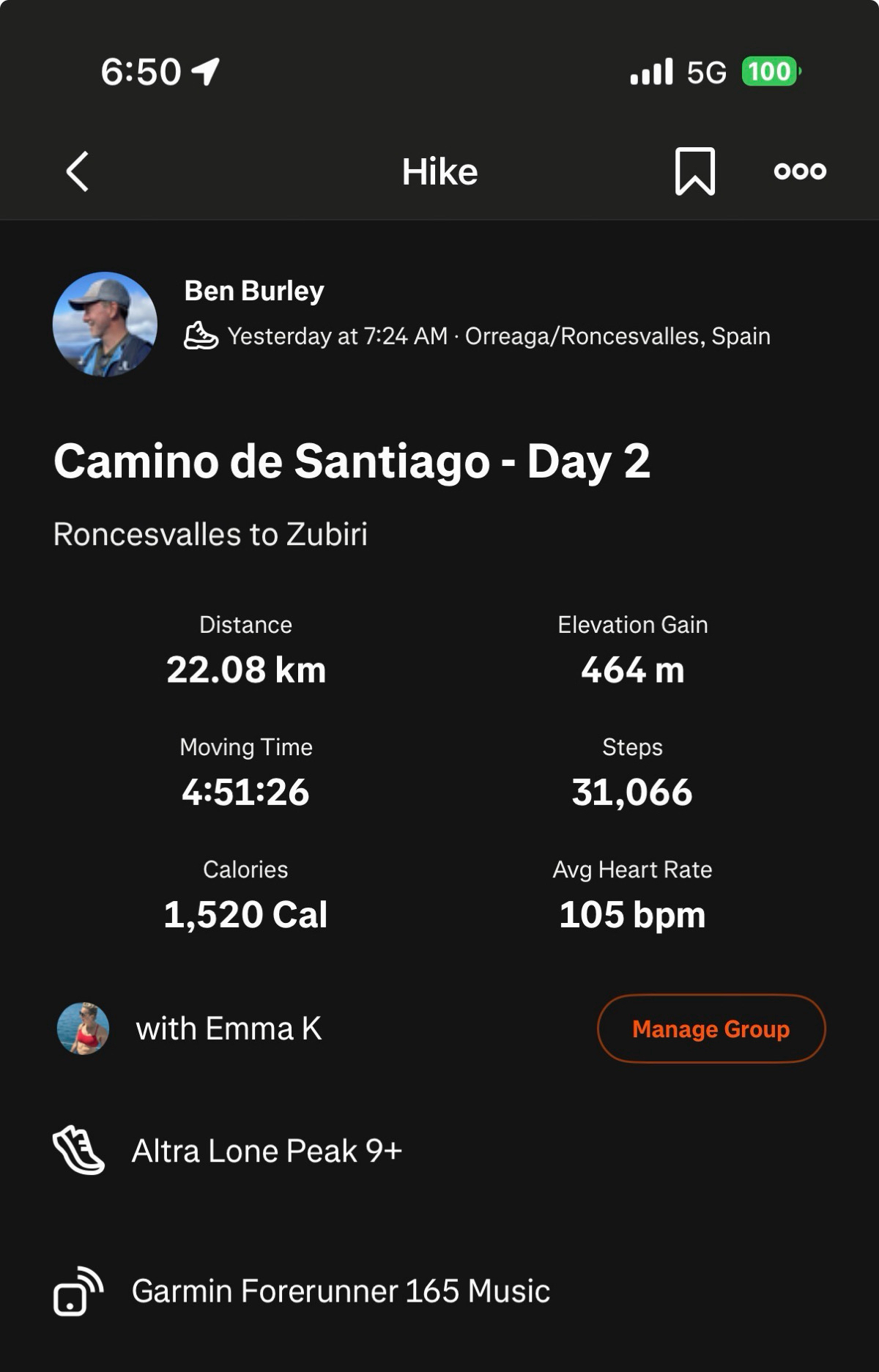879x1372 pixels.
Task: Tap the Manage Group button
Action: tap(711, 1028)
